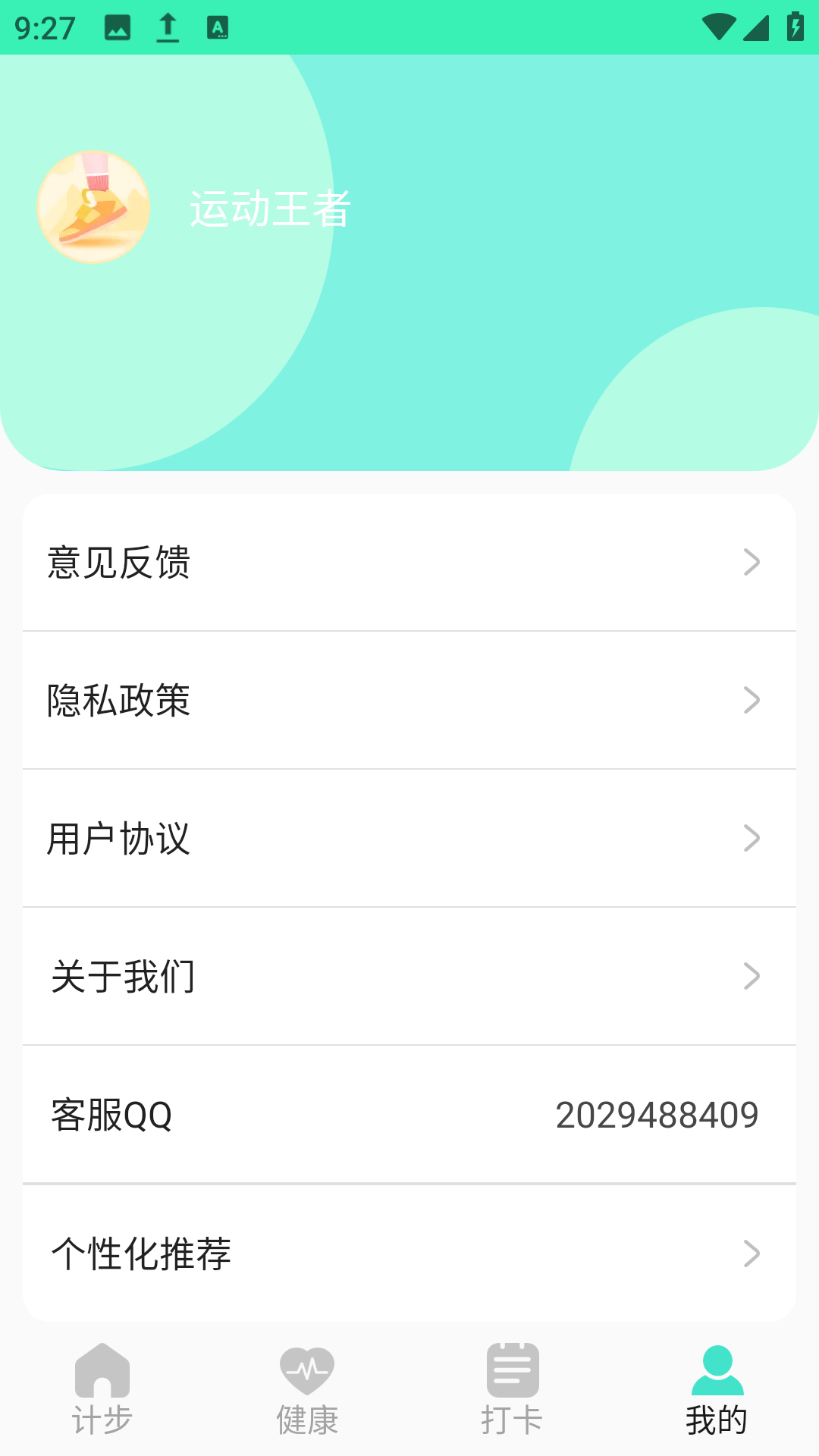
Task: Open 隐私政策 privacy policy
Action: (409, 701)
